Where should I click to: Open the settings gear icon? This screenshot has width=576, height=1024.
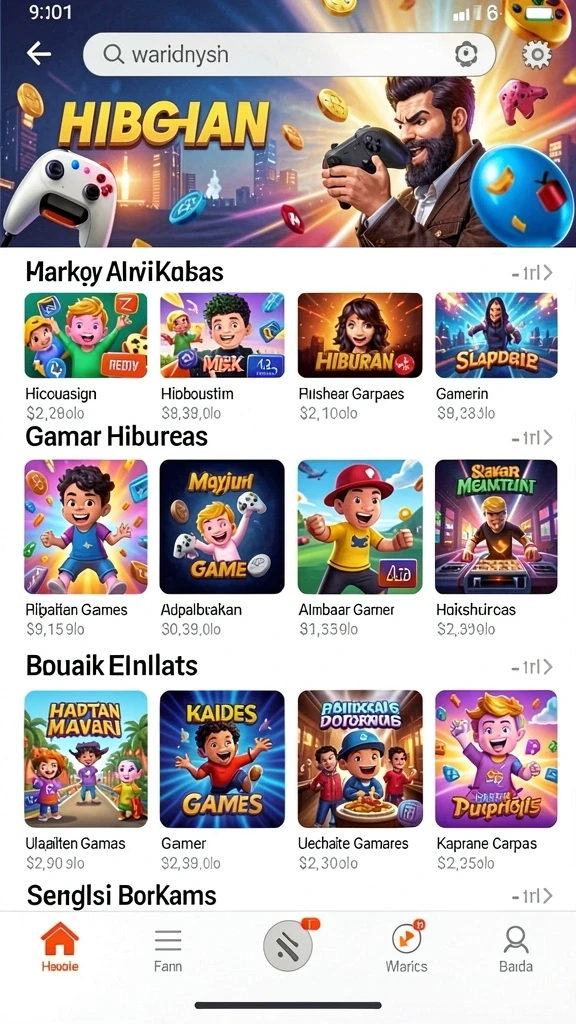click(537, 54)
